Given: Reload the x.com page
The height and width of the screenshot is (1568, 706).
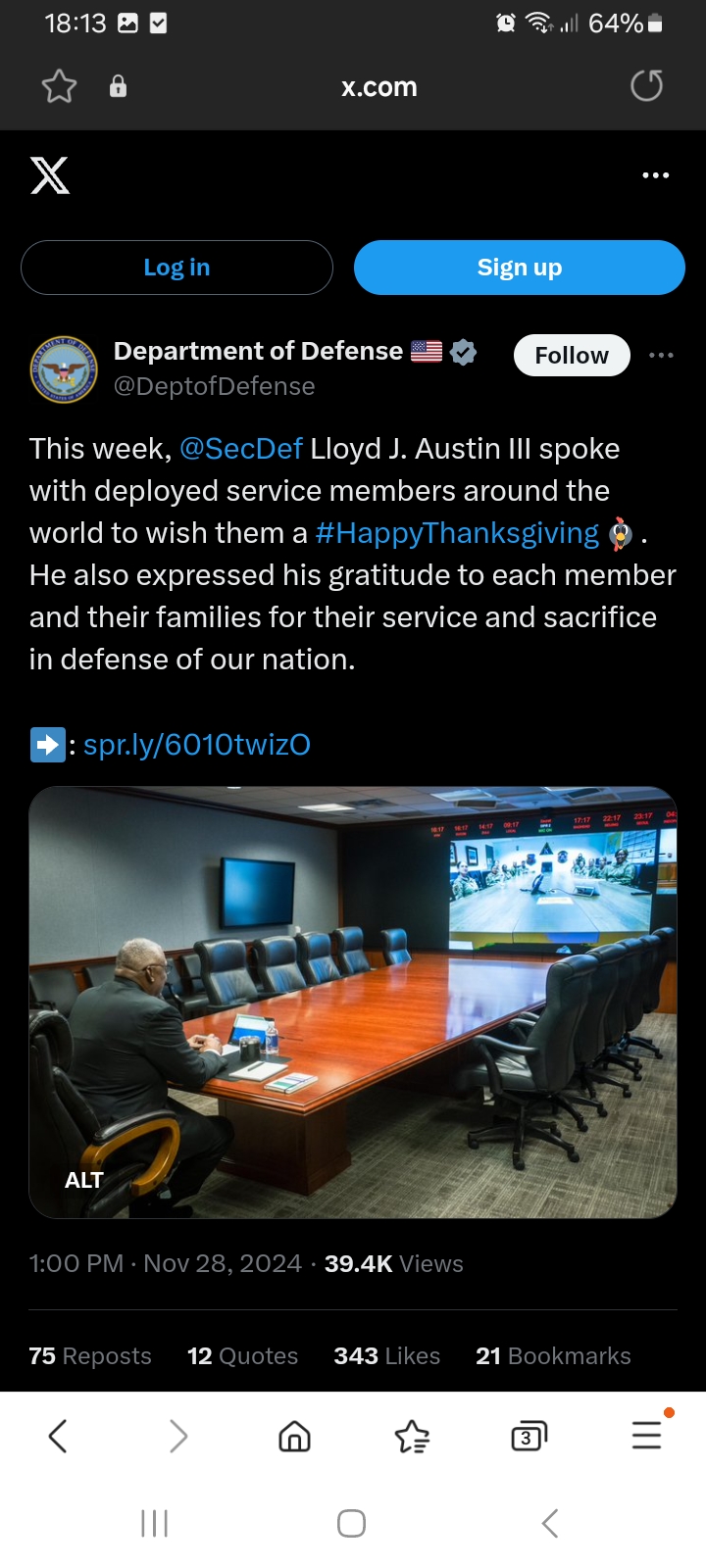Looking at the screenshot, I should pos(646,86).
